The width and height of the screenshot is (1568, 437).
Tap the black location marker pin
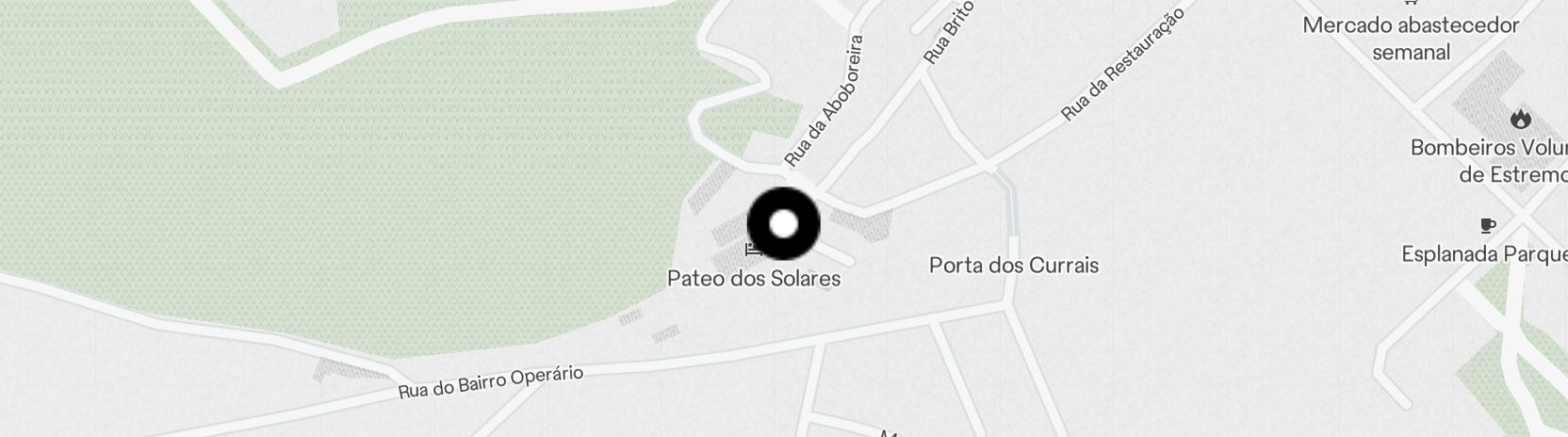pos(784,224)
